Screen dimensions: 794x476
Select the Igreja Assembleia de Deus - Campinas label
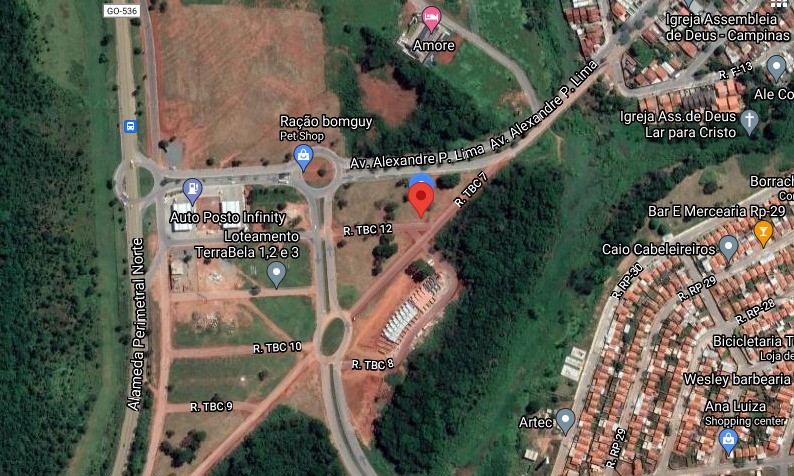(729, 25)
